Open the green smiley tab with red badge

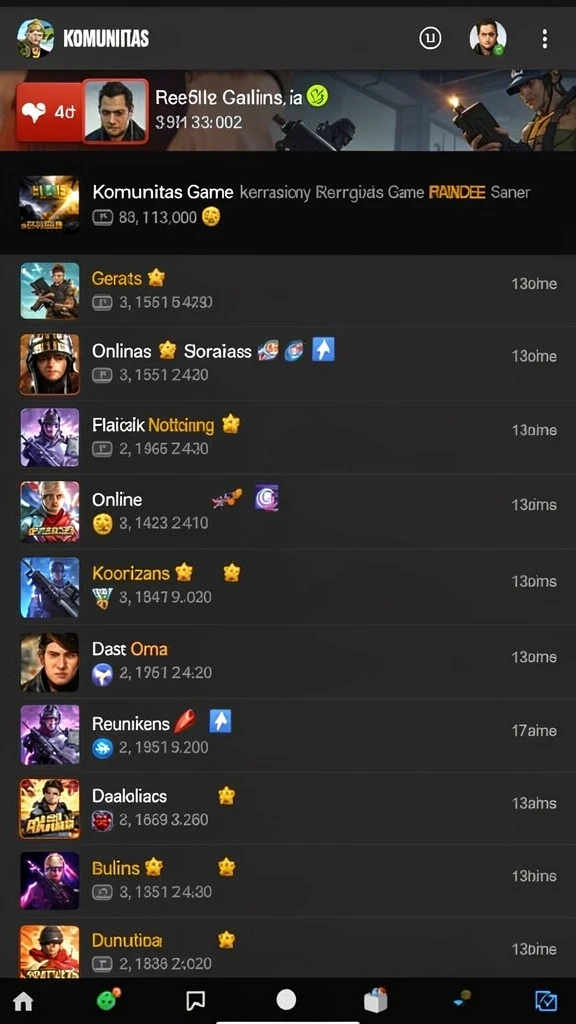coord(108,999)
